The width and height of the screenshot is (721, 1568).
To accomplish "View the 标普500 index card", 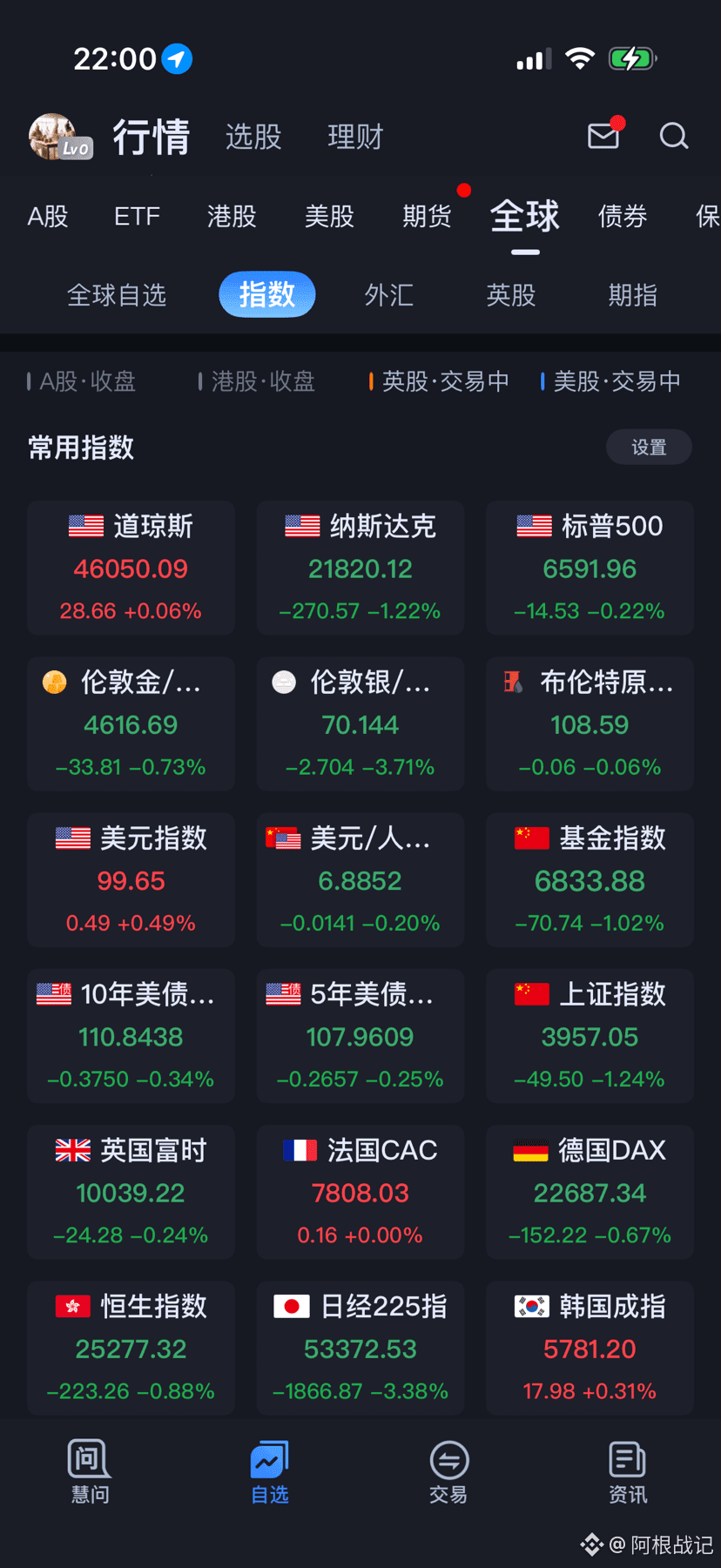I will (x=590, y=568).
